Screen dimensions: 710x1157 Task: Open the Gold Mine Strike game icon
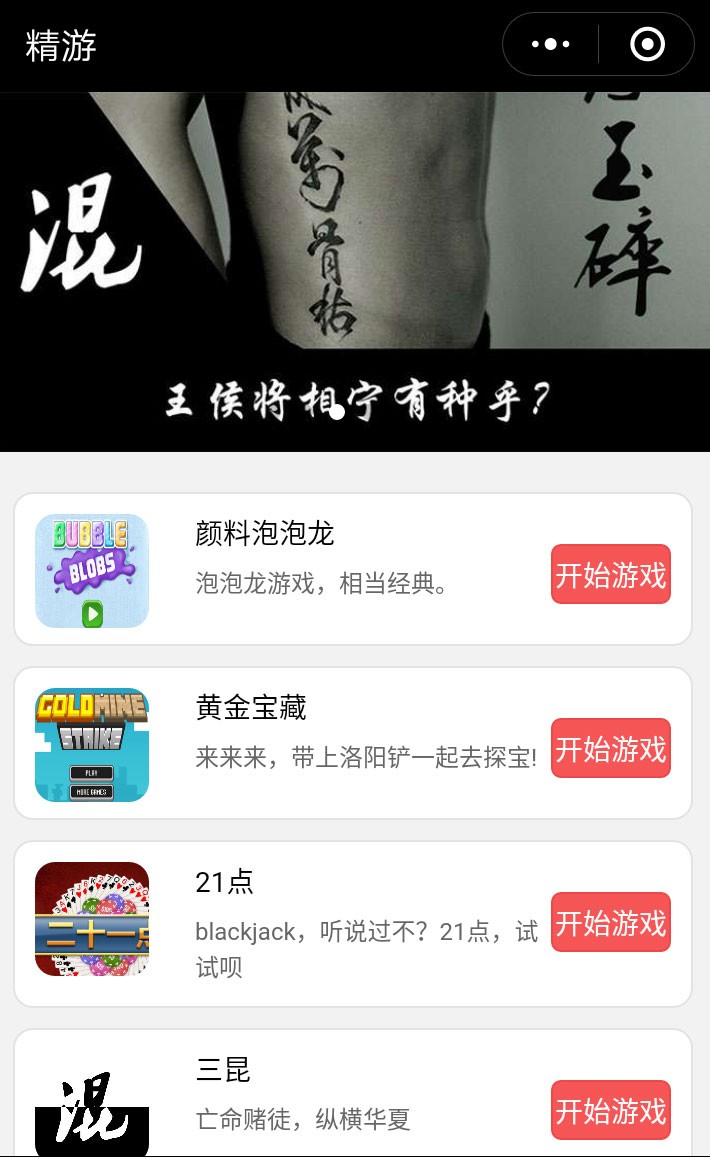click(x=92, y=745)
